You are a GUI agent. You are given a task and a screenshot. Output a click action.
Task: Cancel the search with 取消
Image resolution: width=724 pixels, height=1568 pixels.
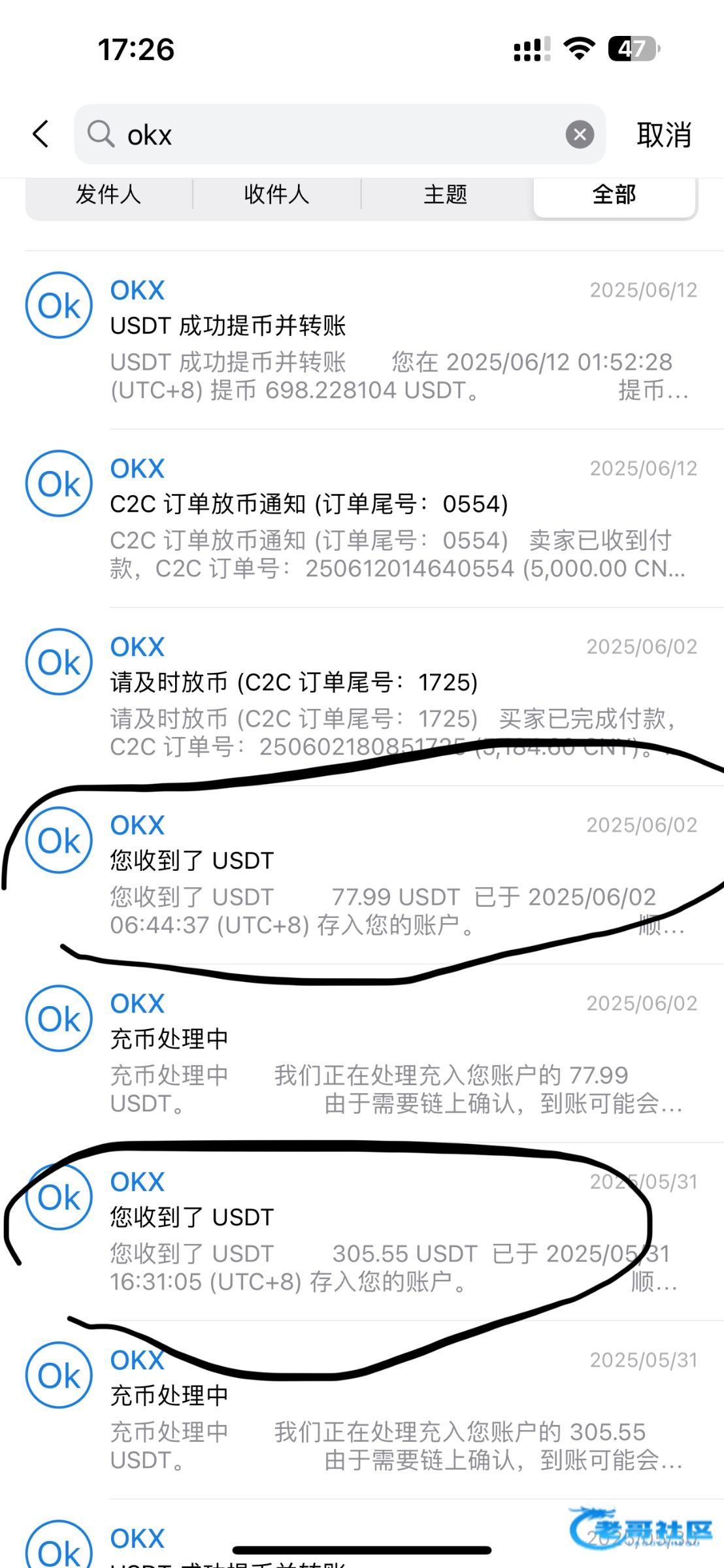pos(664,135)
